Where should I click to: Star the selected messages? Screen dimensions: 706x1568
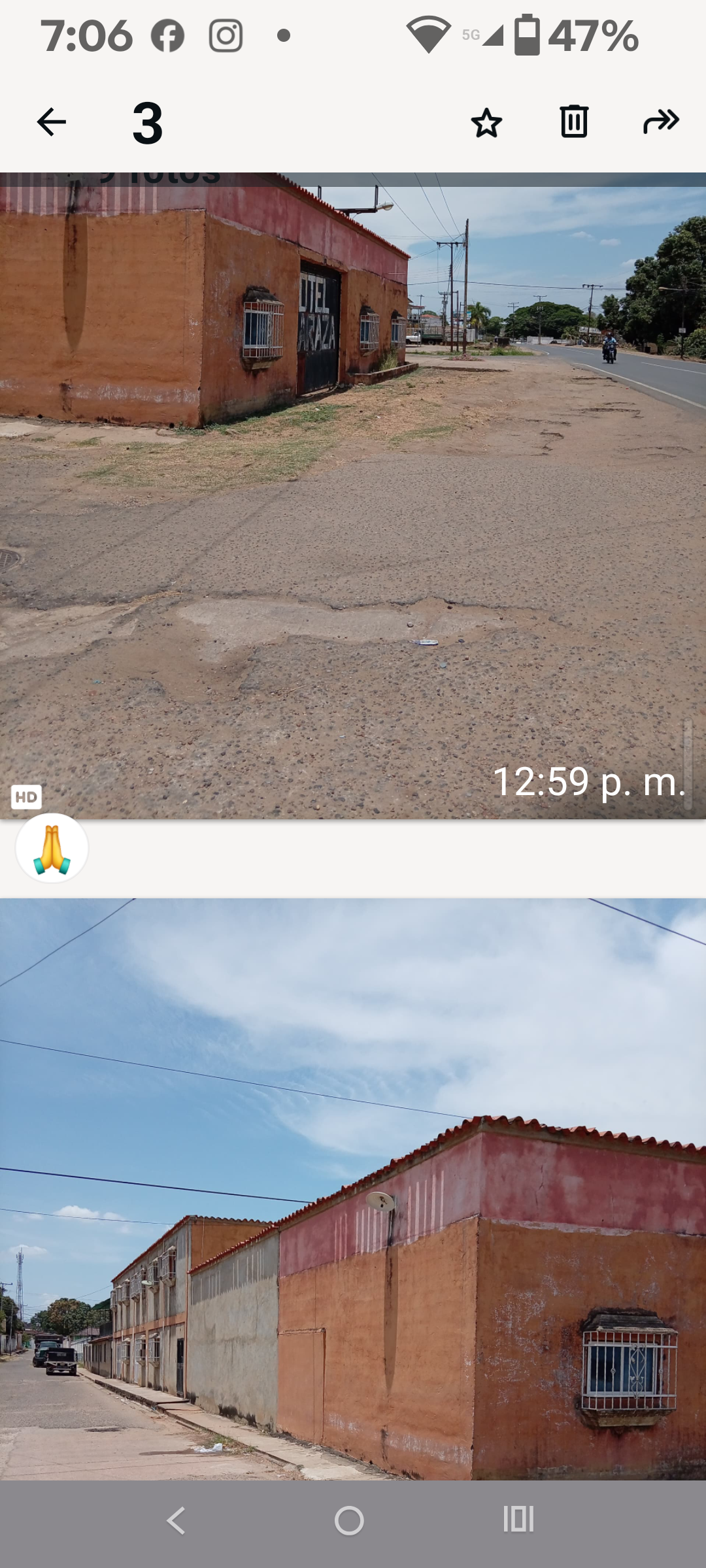(486, 122)
